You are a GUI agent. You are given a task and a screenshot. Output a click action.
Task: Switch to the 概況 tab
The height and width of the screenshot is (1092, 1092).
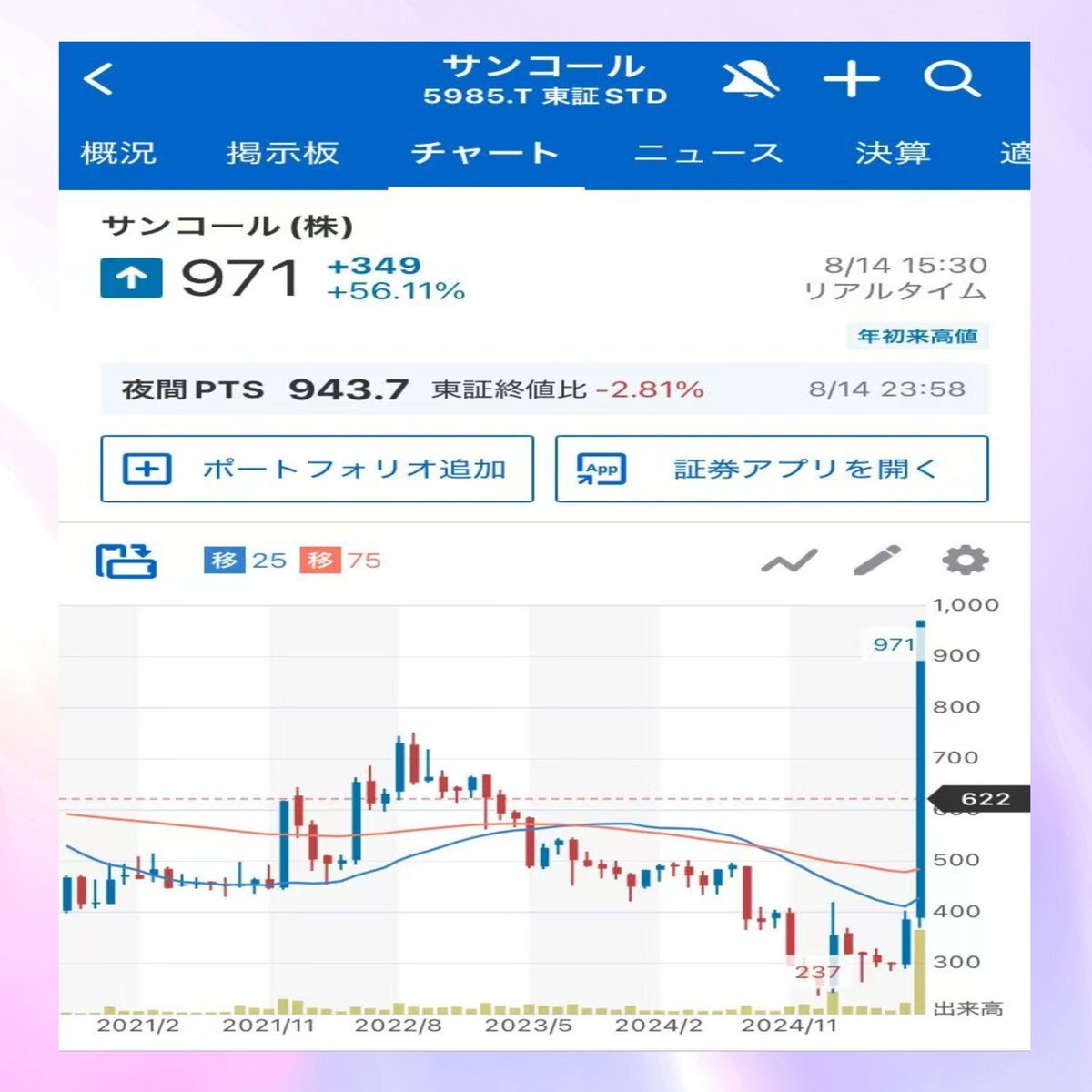pos(118,153)
